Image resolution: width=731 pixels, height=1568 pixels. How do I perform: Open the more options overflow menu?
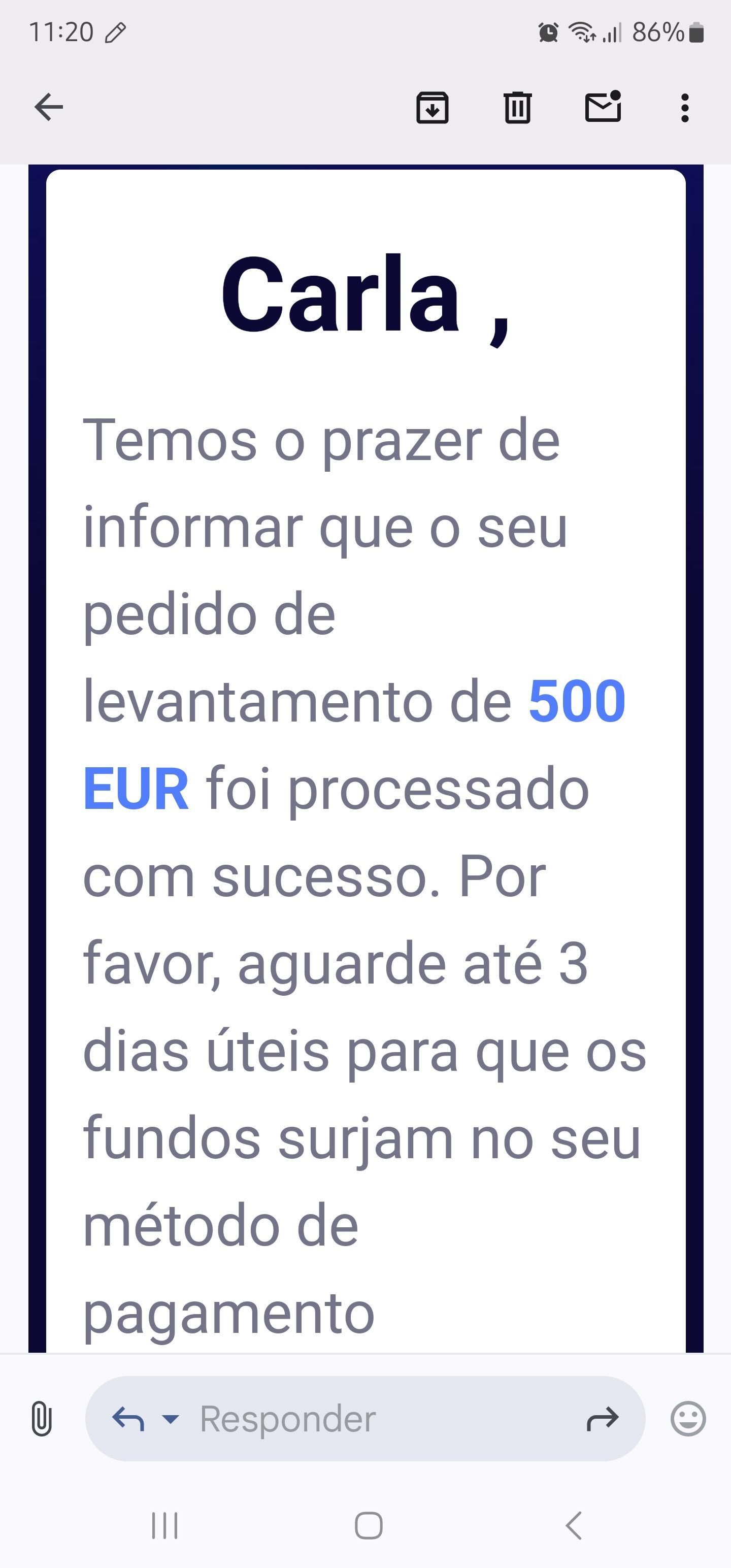coord(684,108)
